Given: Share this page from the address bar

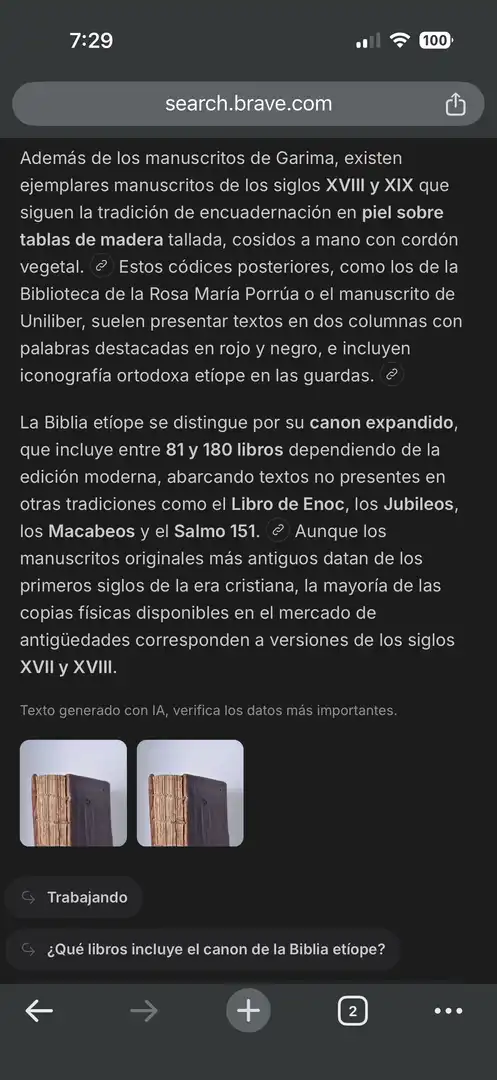Looking at the screenshot, I should pos(455,104).
